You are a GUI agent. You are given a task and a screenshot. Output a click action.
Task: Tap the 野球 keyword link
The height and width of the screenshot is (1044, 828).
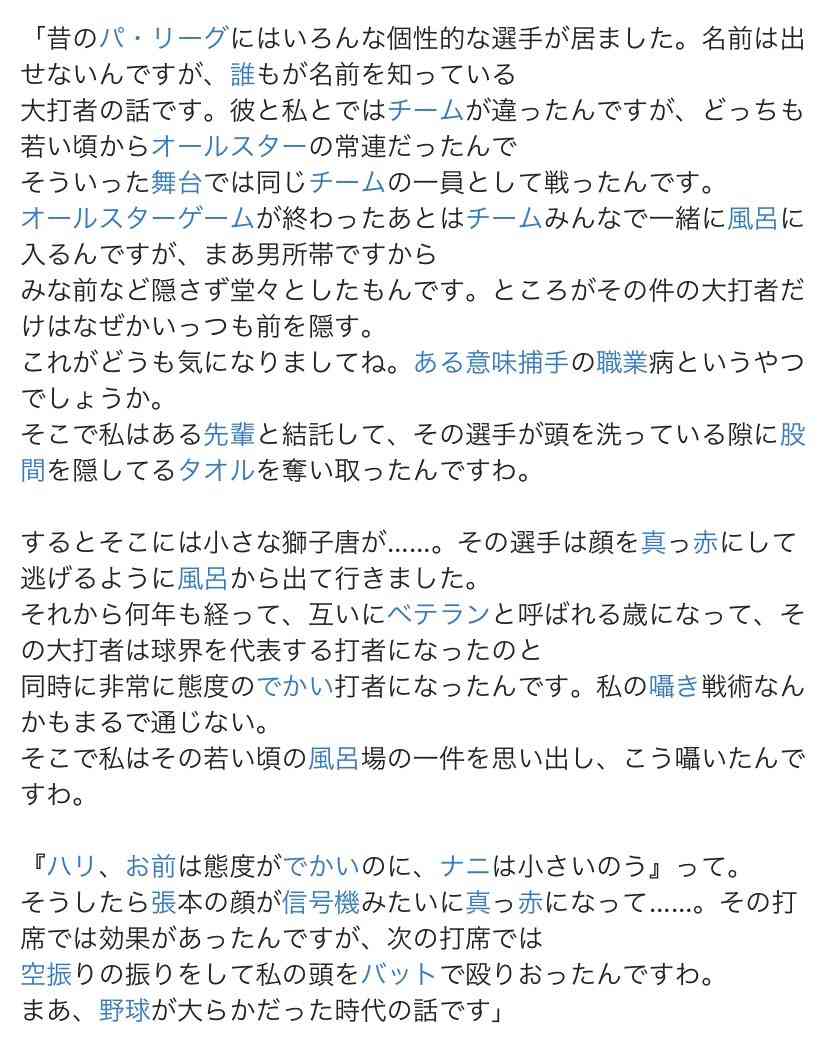[124, 1010]
